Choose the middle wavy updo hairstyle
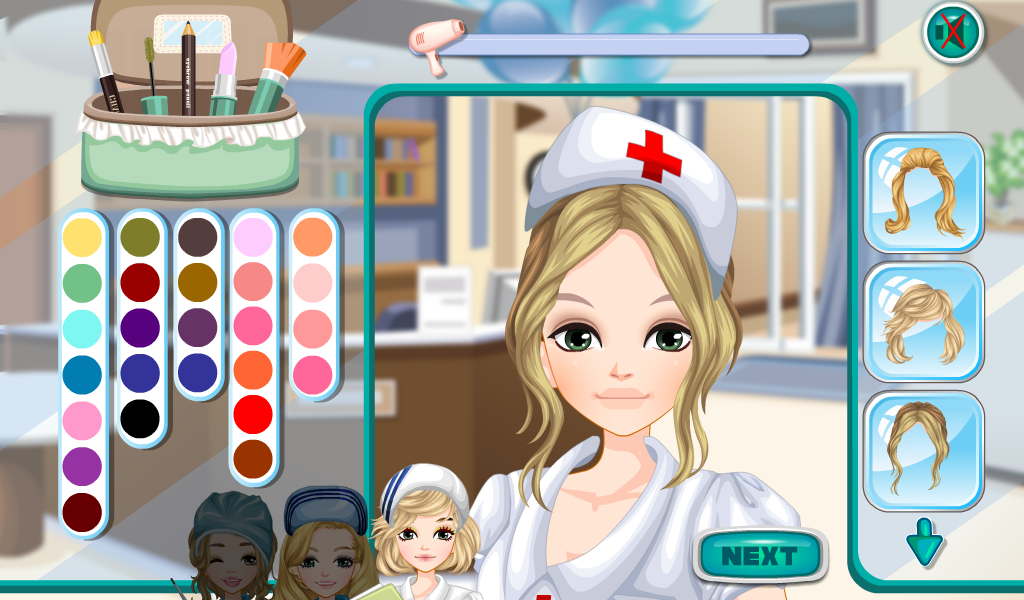 coord(923,321)
